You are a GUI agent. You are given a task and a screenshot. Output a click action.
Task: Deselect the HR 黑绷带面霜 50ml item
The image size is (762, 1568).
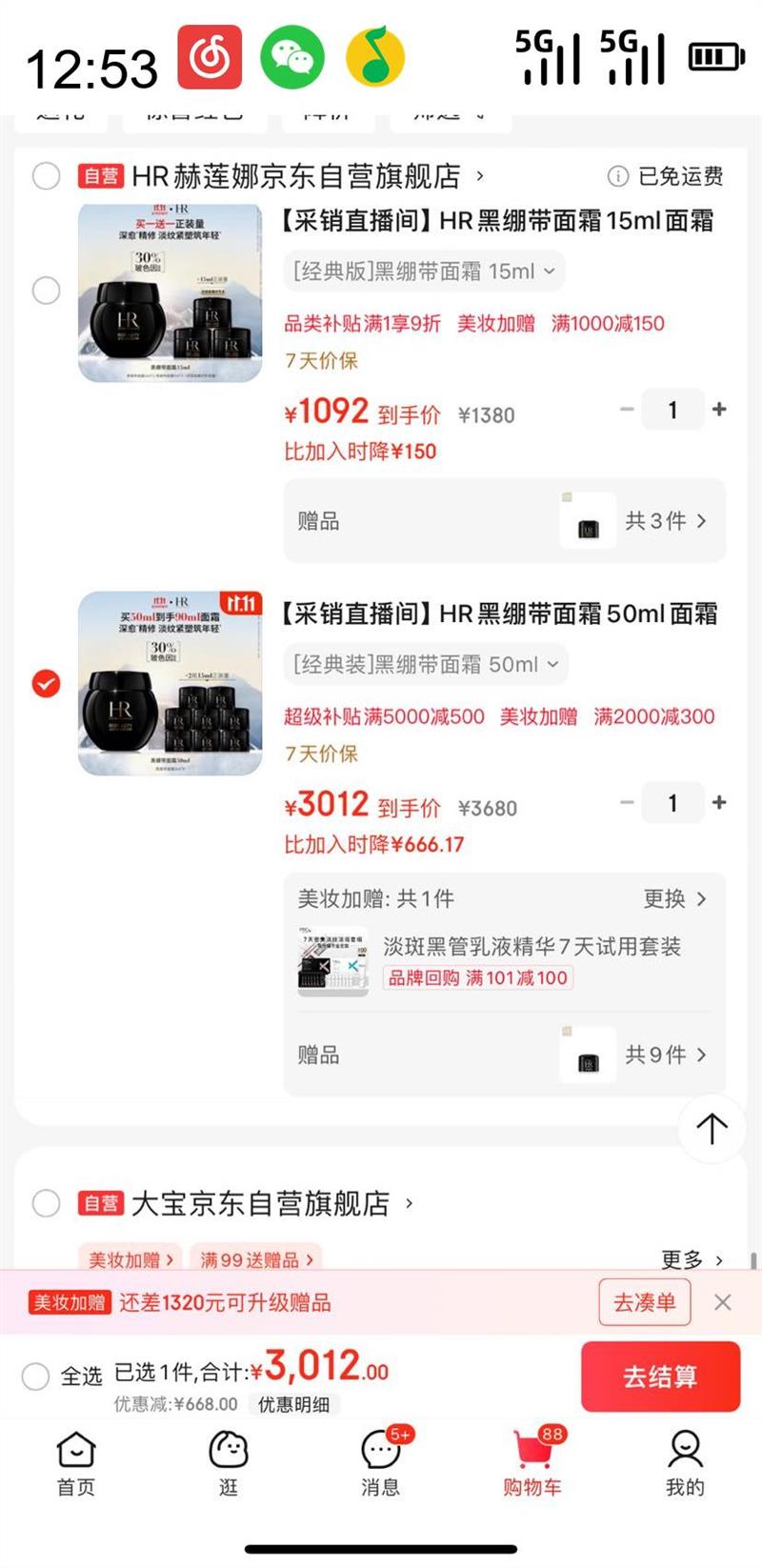pos(46,683)
